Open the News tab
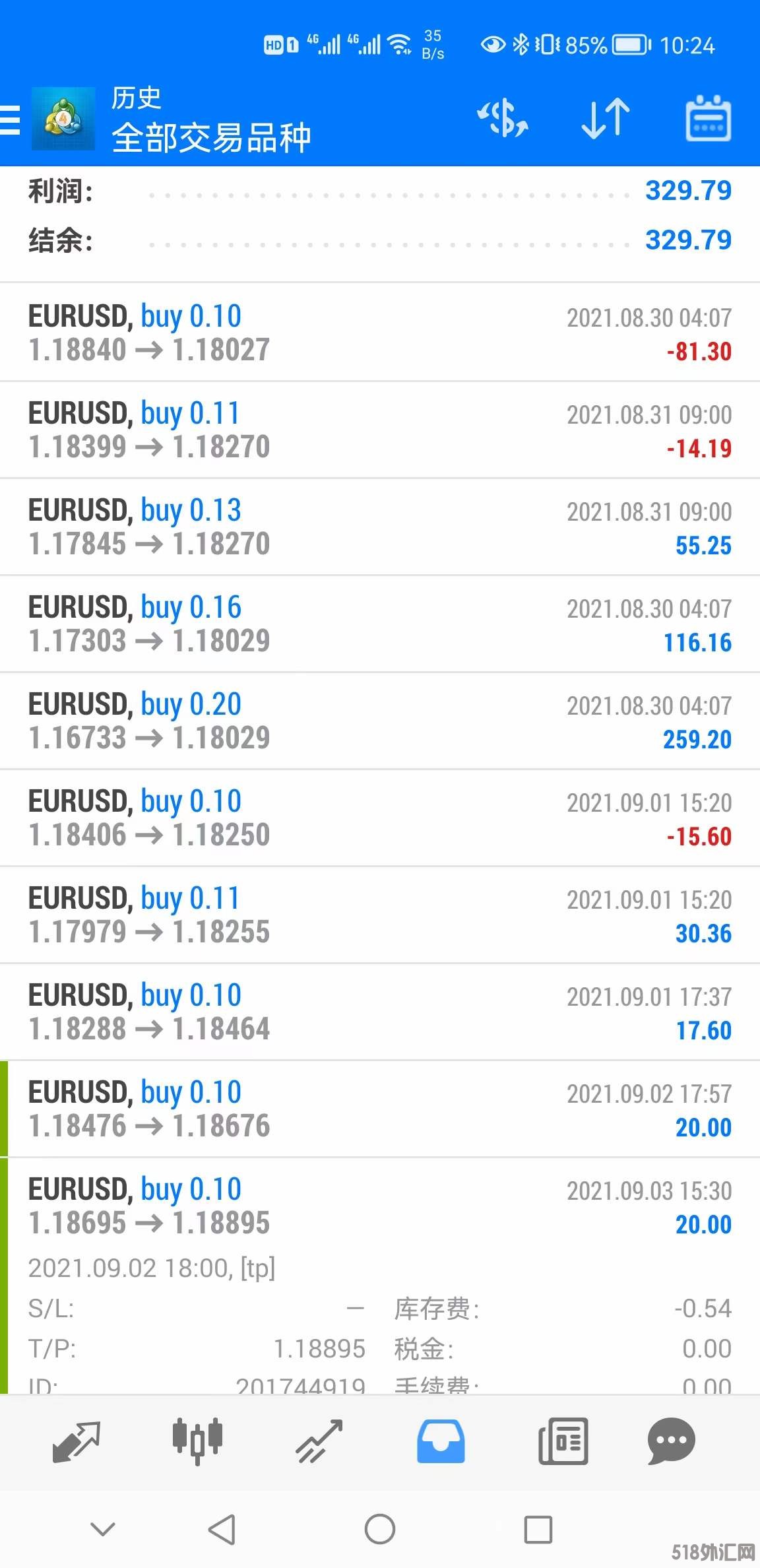 [563, 1441]
